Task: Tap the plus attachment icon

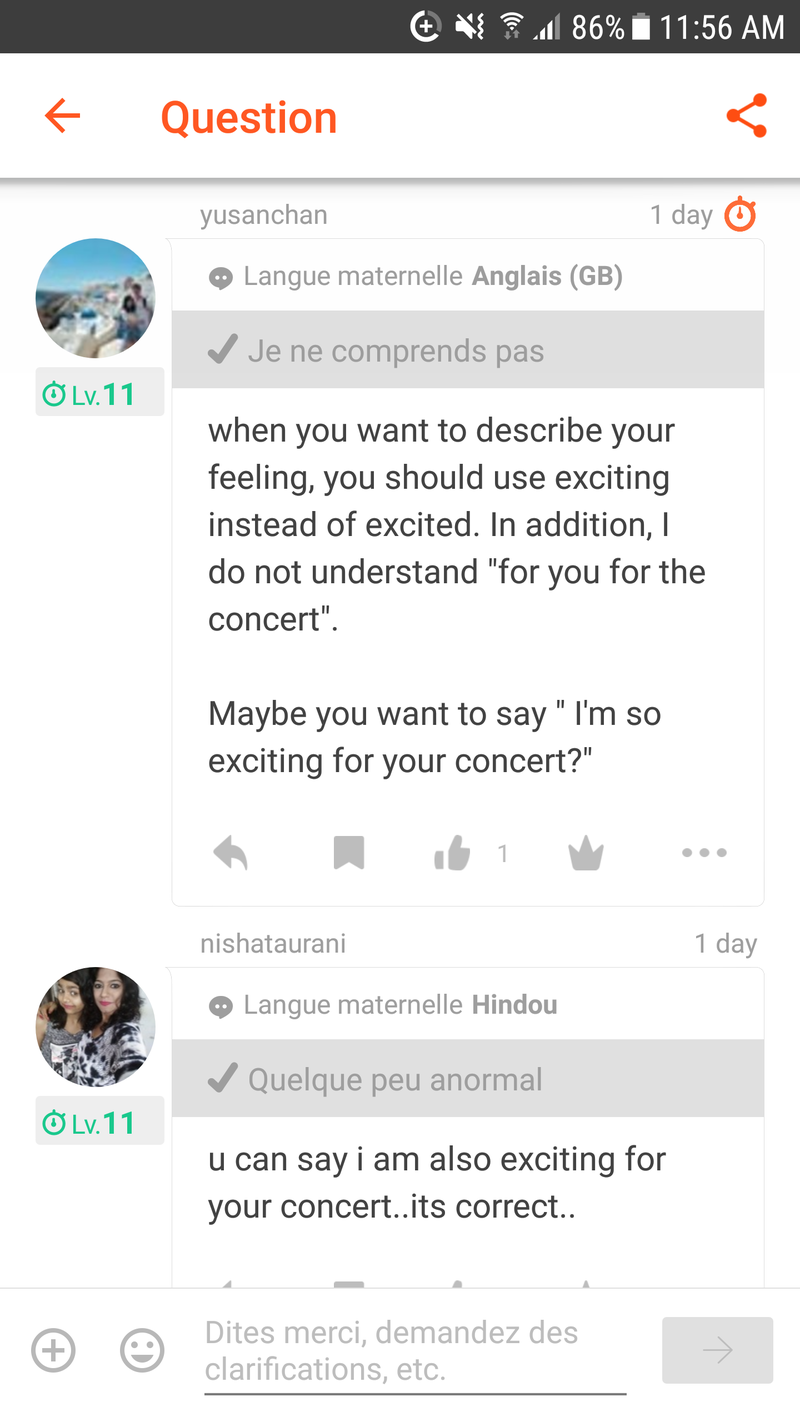Action: tap(54, 1351)
